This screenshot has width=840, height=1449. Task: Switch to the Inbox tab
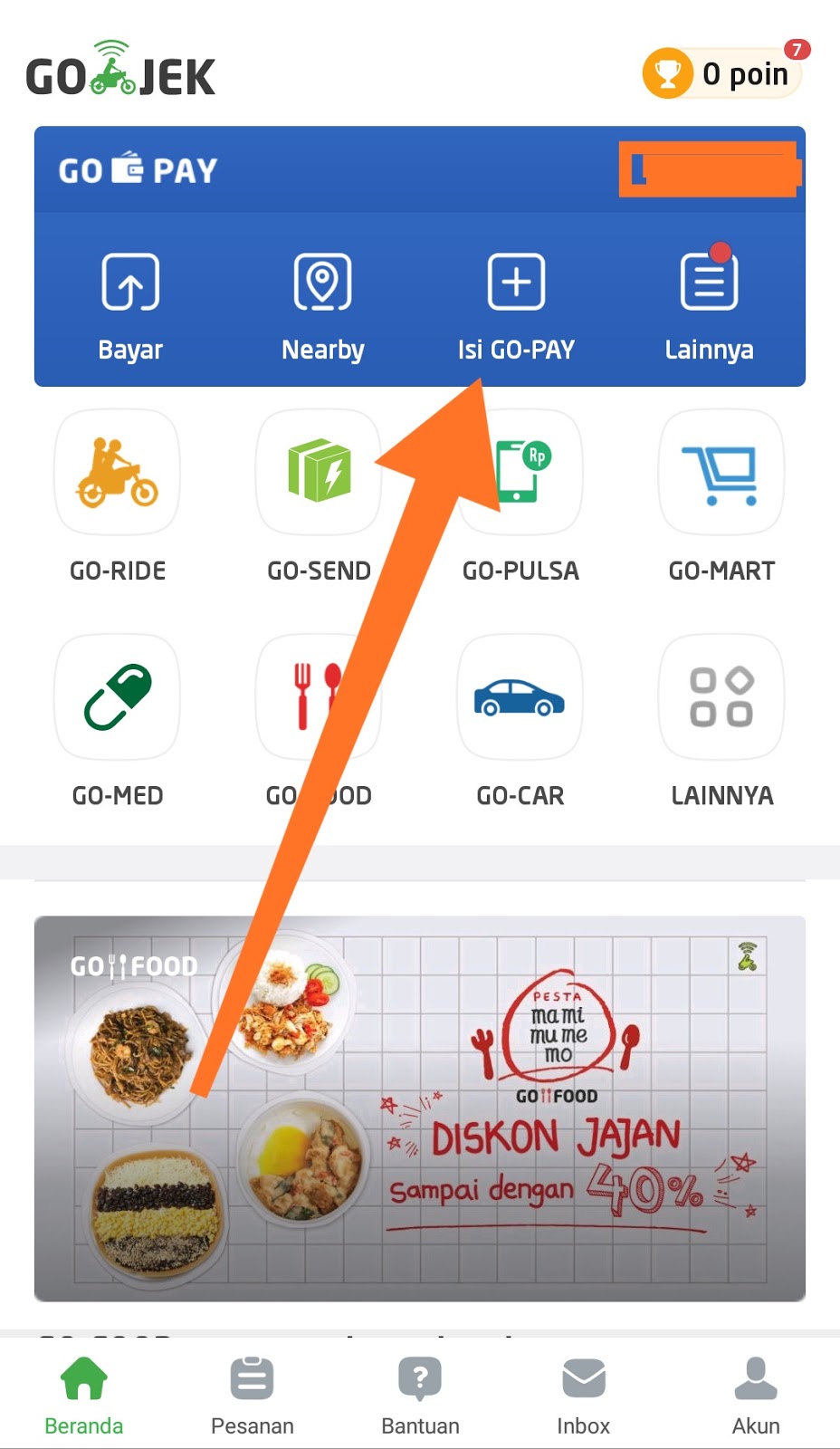pyautogui.click(x=584, y=1396)
